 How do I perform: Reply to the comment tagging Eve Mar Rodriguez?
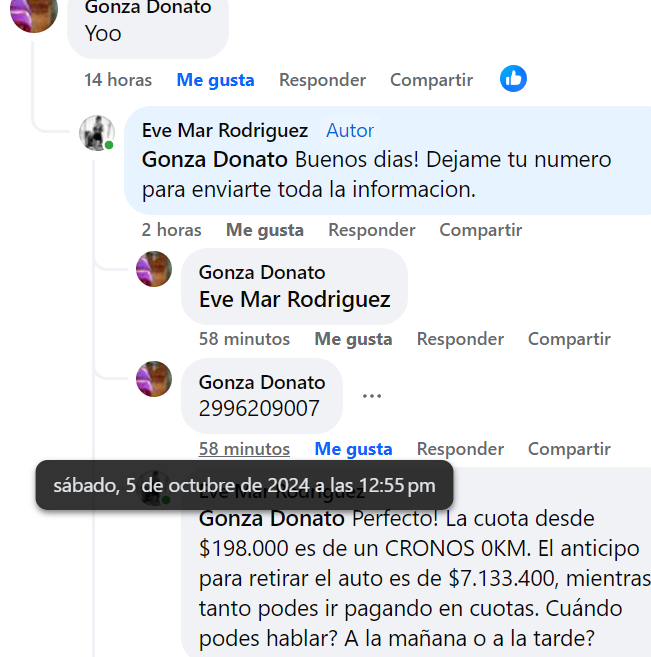point(460,339)
